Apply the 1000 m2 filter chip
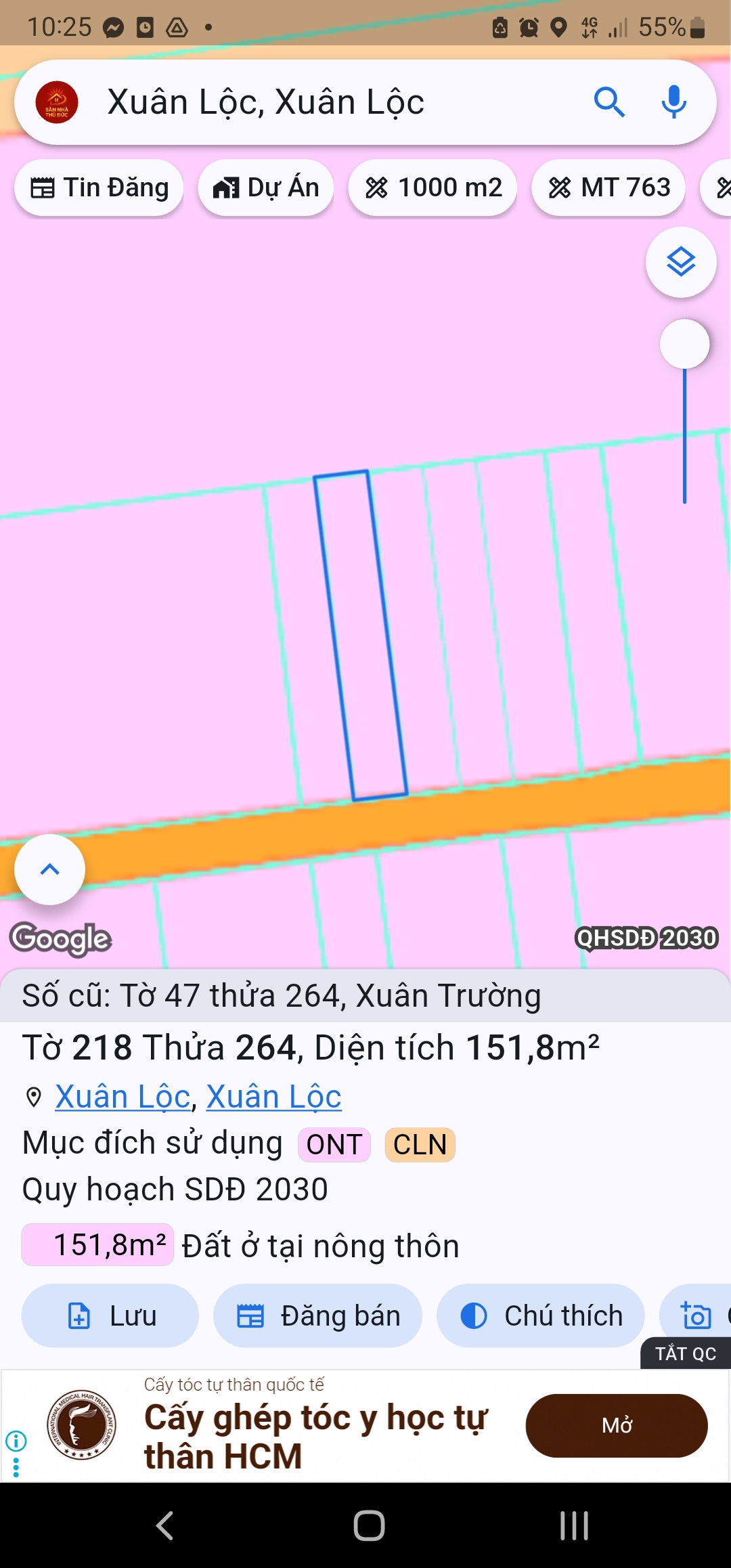 click(x=433, y=188)
